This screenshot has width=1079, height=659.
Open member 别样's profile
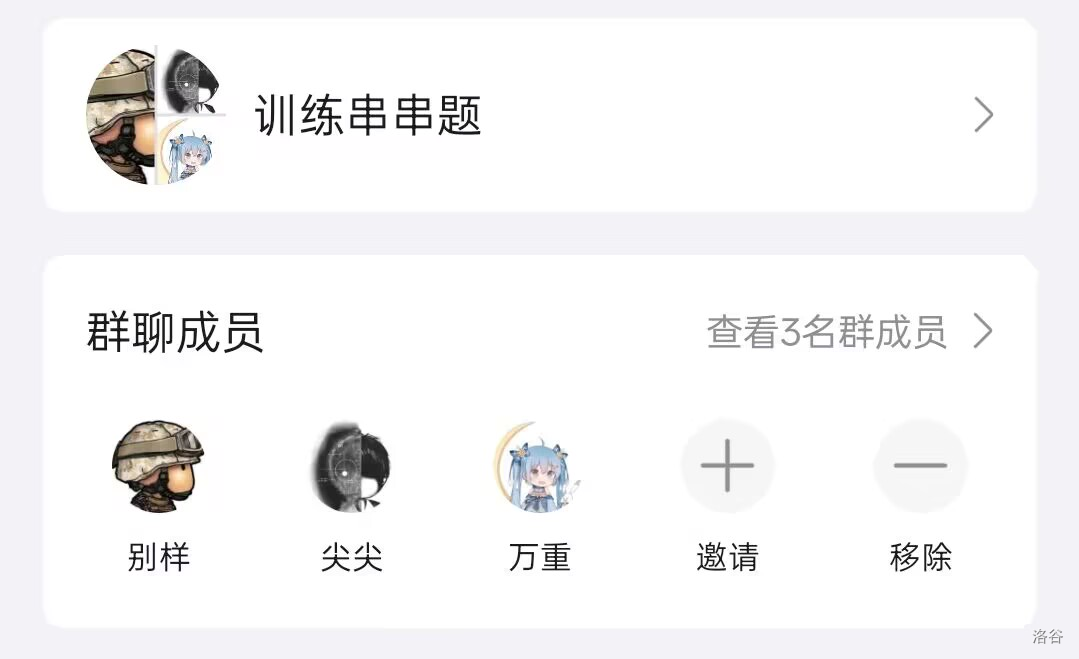coord(158,467)
